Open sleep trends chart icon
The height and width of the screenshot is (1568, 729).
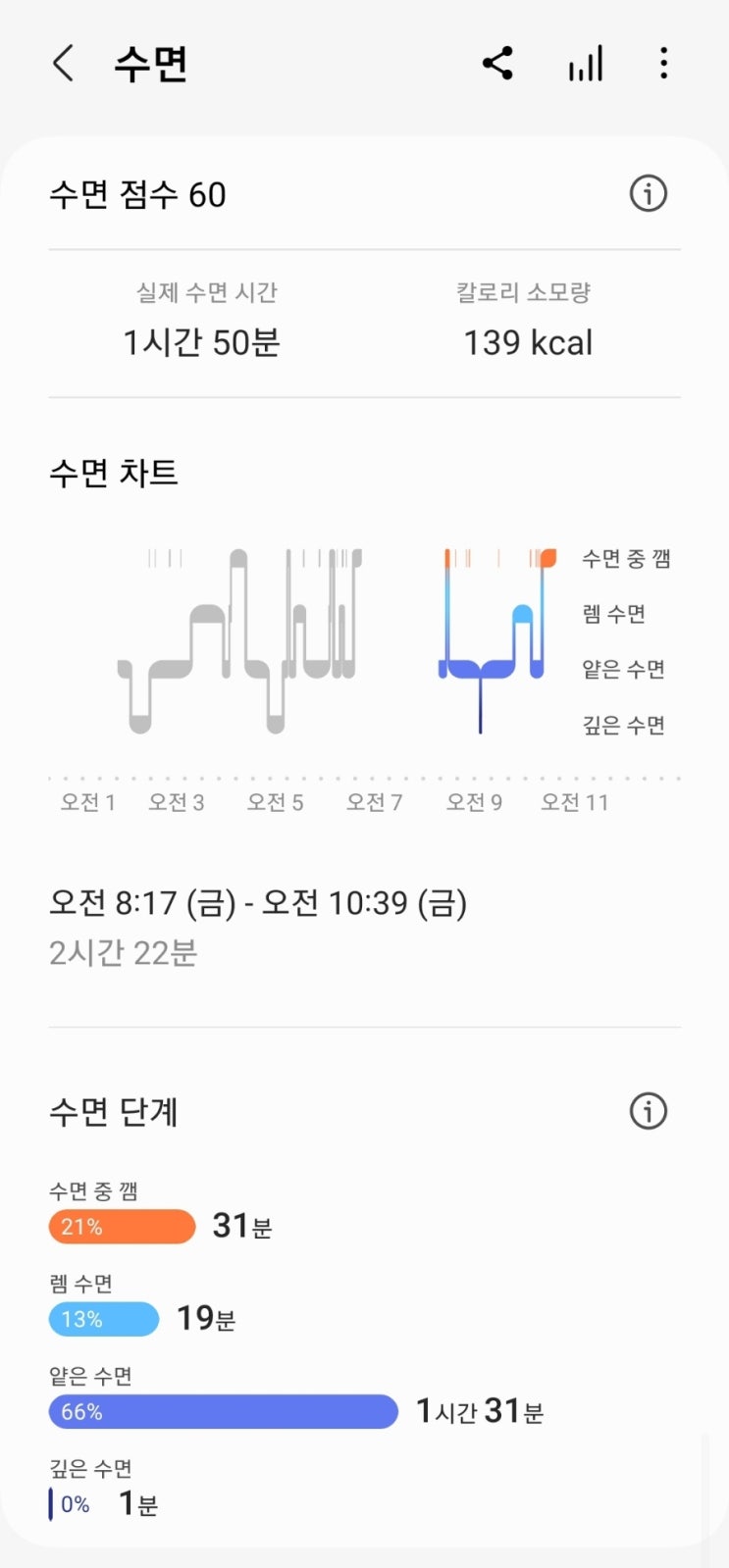[585, 65]
